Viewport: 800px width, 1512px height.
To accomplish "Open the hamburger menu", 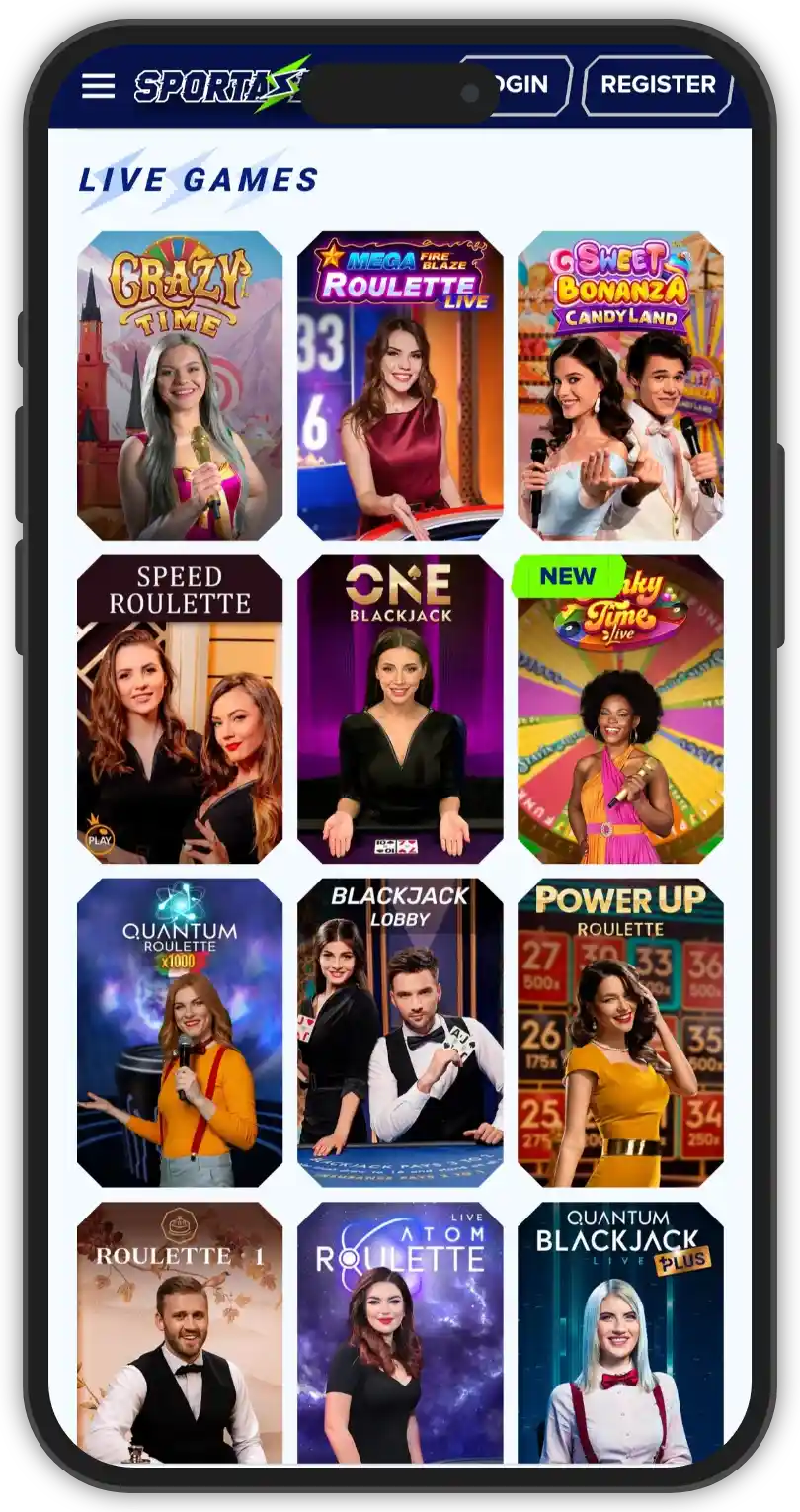I will (x=98, y=86).
